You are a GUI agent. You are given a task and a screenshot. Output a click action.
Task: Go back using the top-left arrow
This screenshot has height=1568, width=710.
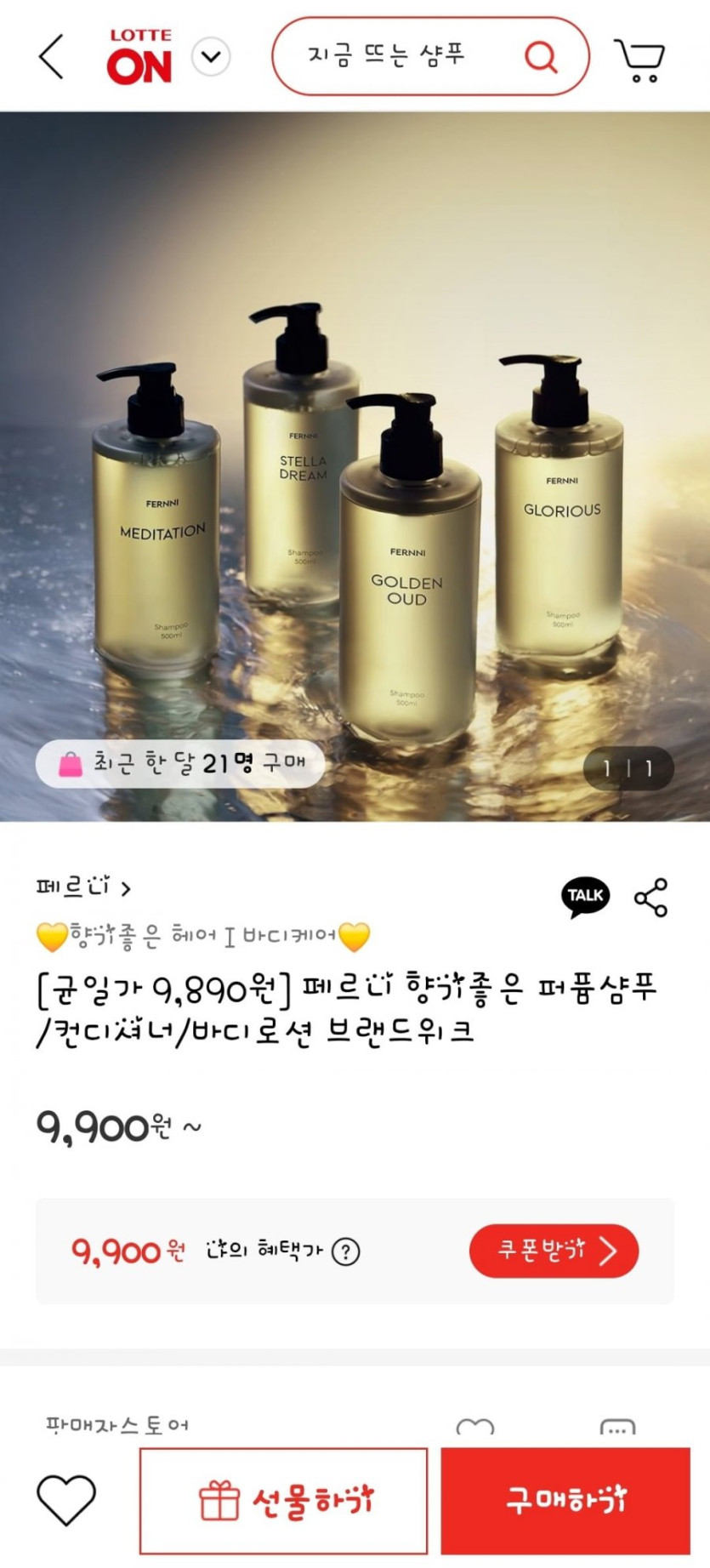pyautogui.click(x=52, y=57)
